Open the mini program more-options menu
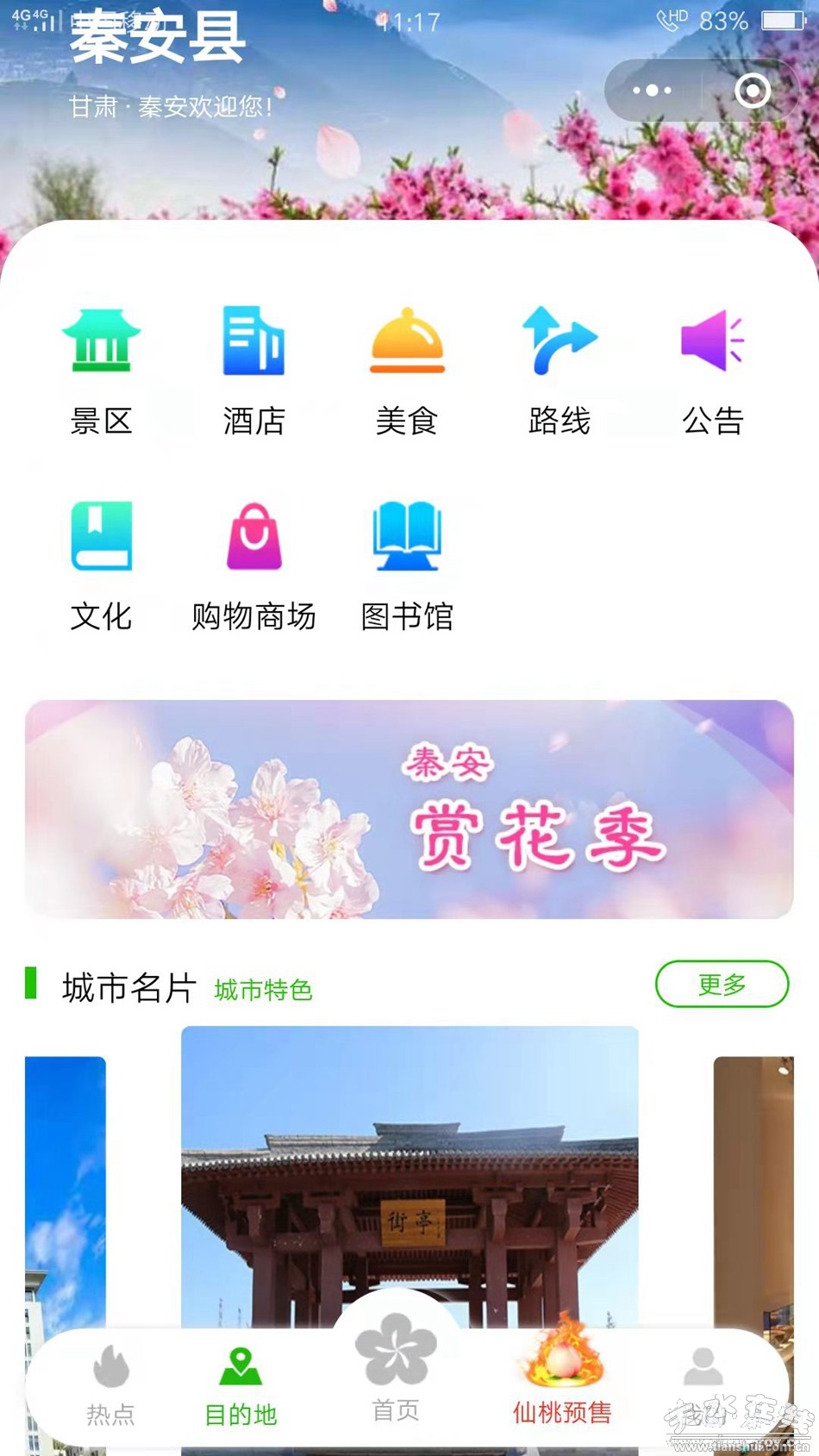 click(x=652, y=91)
